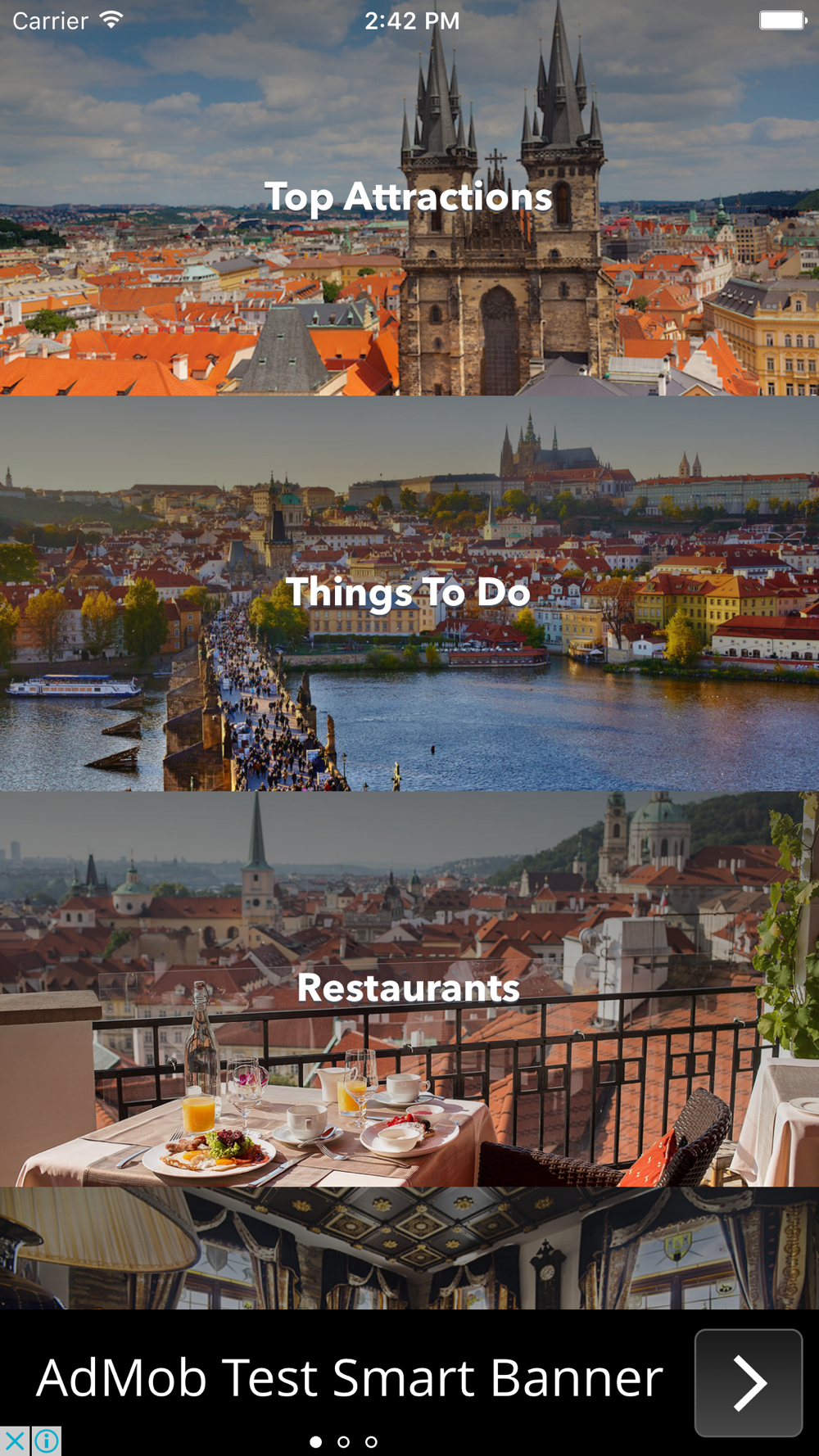Tap the AdMob banner arrow button

[749, 1383]
